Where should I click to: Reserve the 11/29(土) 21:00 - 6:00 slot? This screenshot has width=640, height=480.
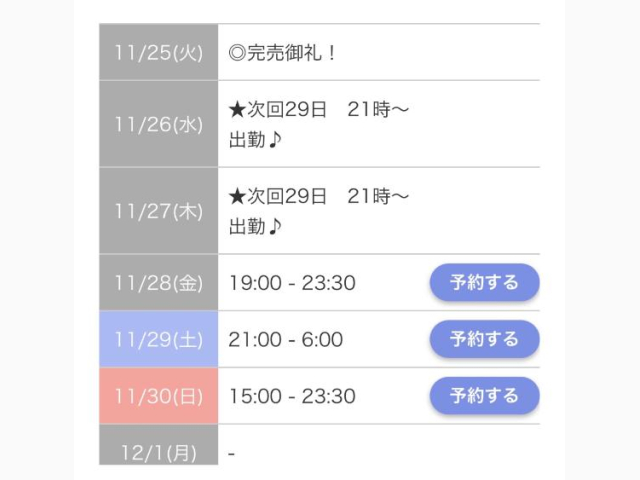(x=484, y=339)
